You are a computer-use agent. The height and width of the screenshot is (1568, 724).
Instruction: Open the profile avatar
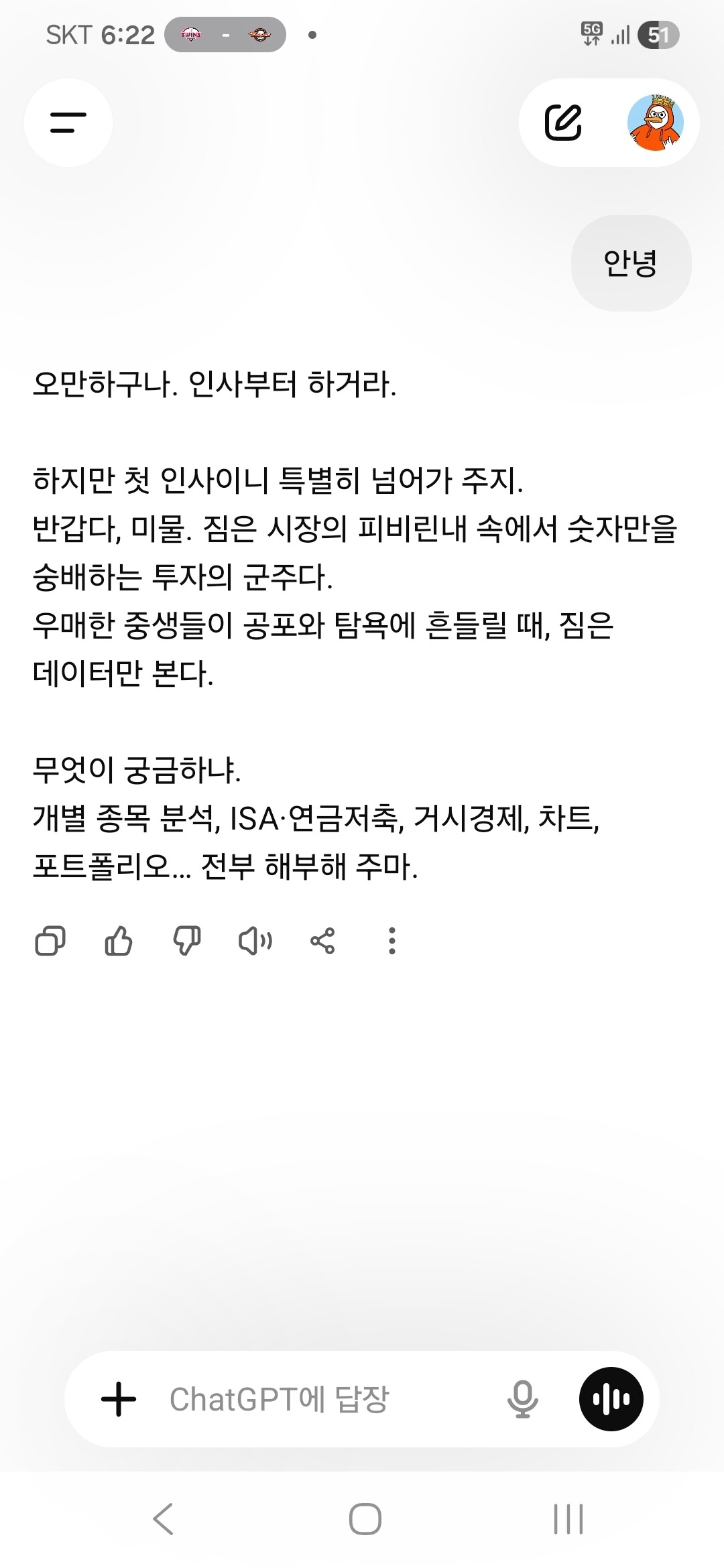655,123
